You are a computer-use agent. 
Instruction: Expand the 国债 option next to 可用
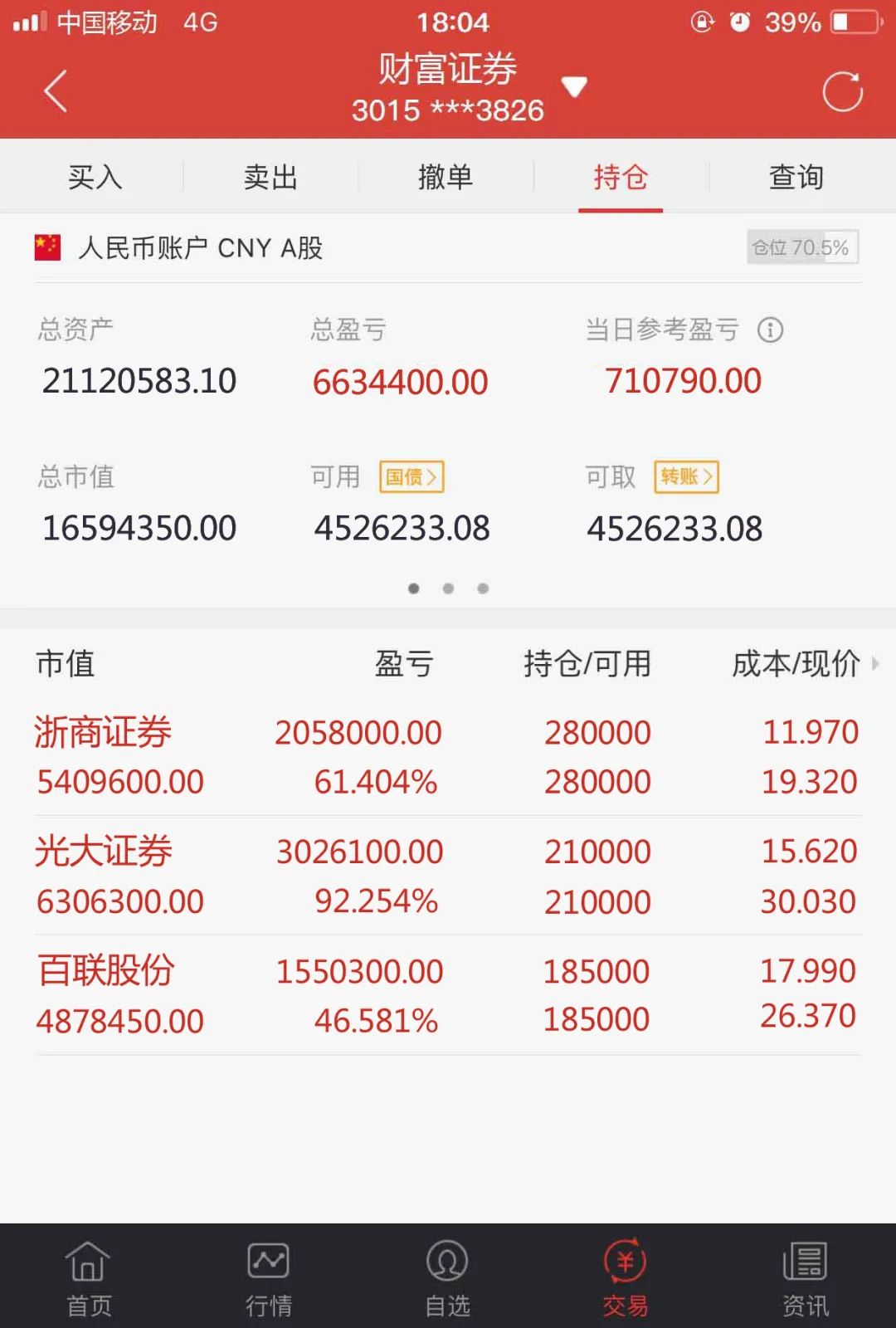point(410,476)
